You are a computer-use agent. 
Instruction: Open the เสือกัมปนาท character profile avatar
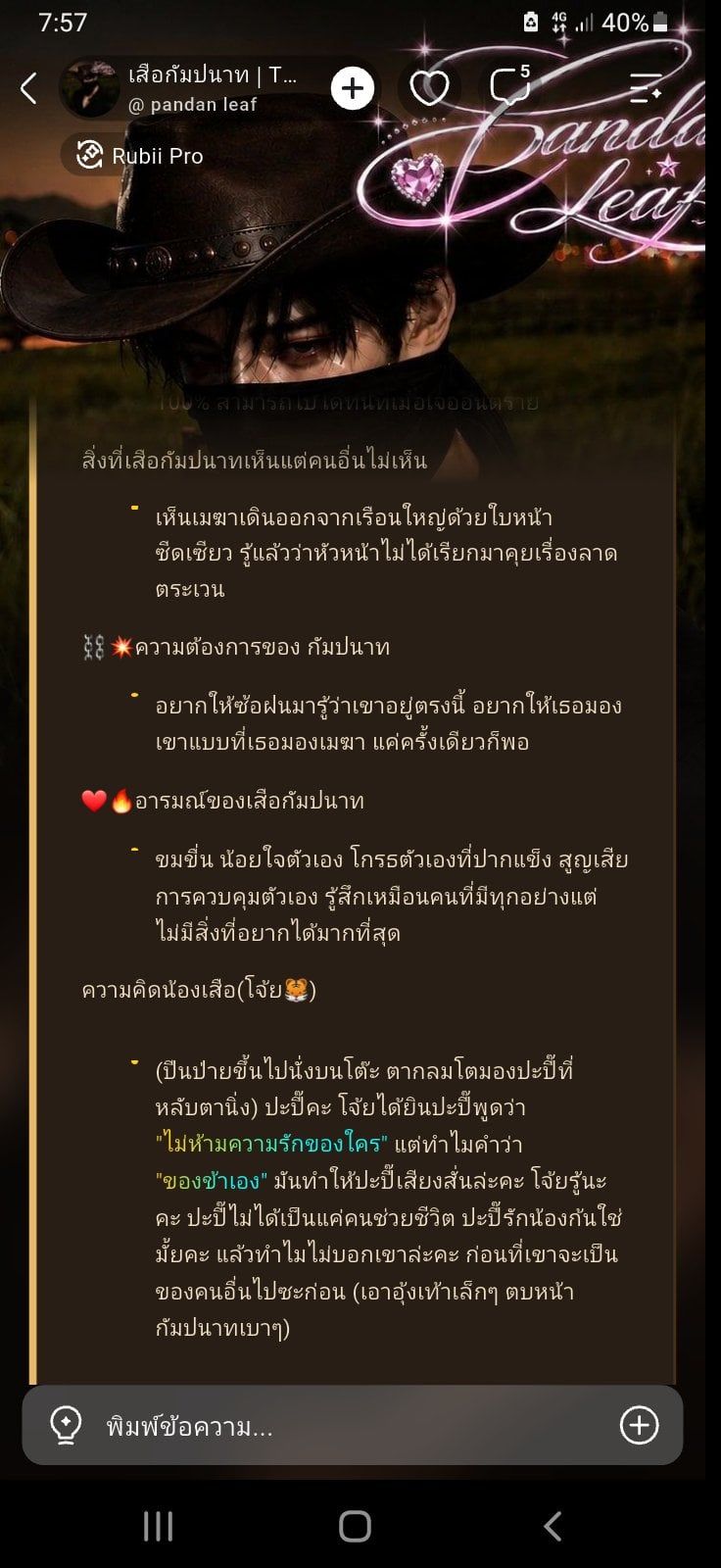89,88
